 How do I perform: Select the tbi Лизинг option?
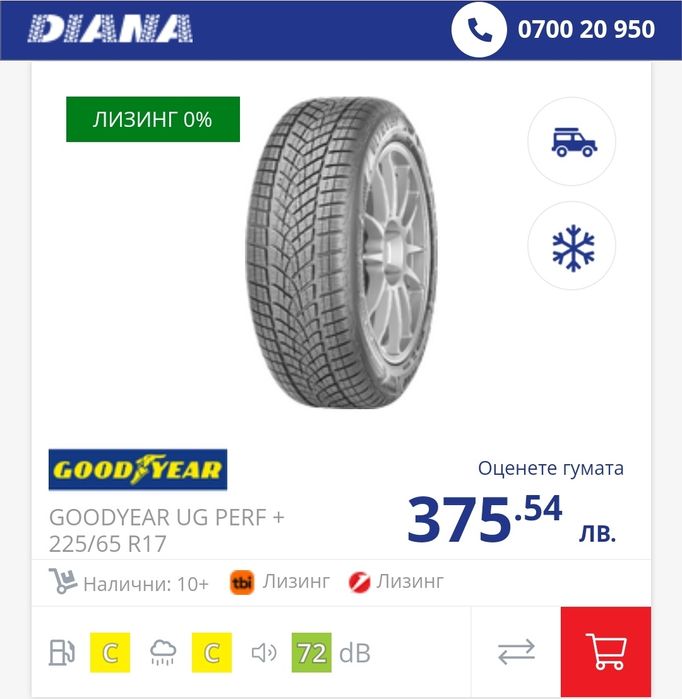tap(281, 582)
